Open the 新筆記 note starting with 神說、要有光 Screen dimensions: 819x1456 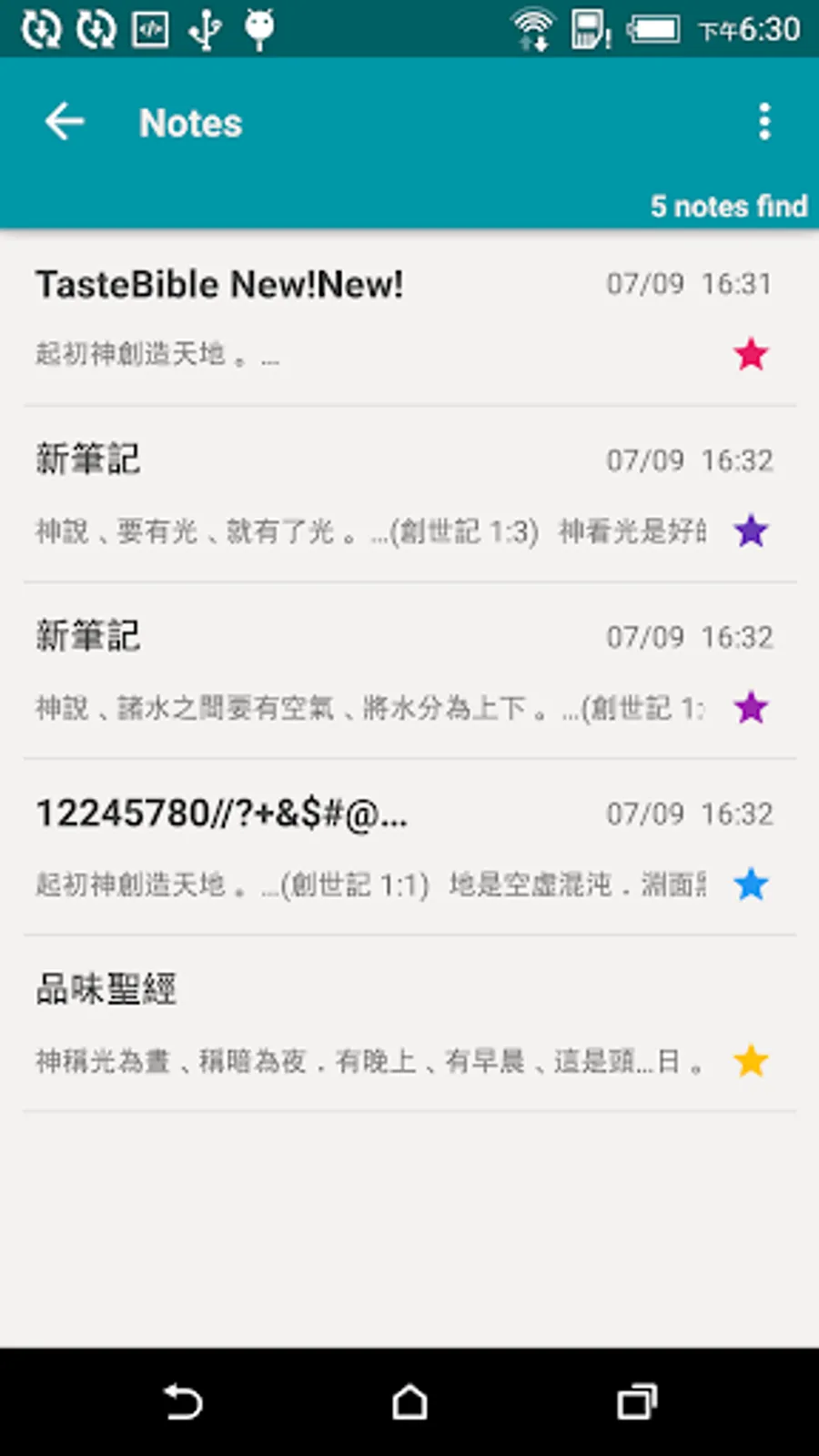[x=364, y=492]
